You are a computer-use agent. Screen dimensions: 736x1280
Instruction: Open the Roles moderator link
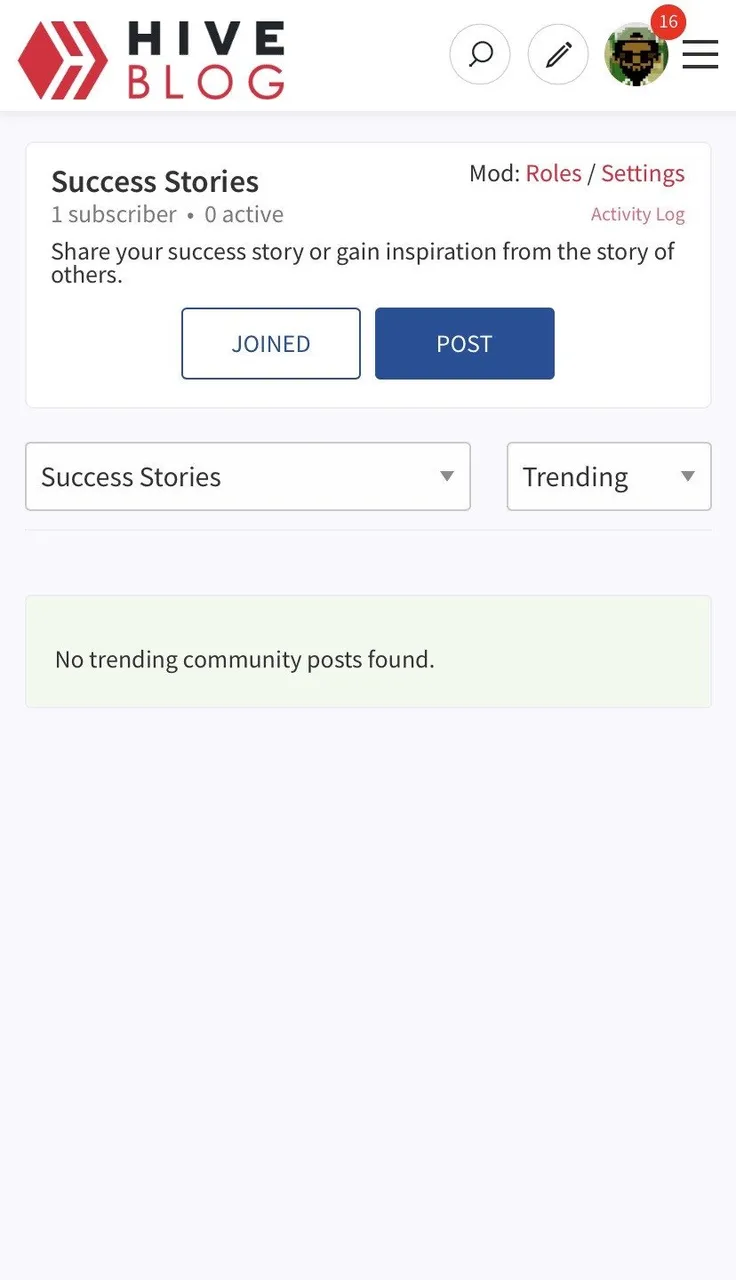(553, 173)
